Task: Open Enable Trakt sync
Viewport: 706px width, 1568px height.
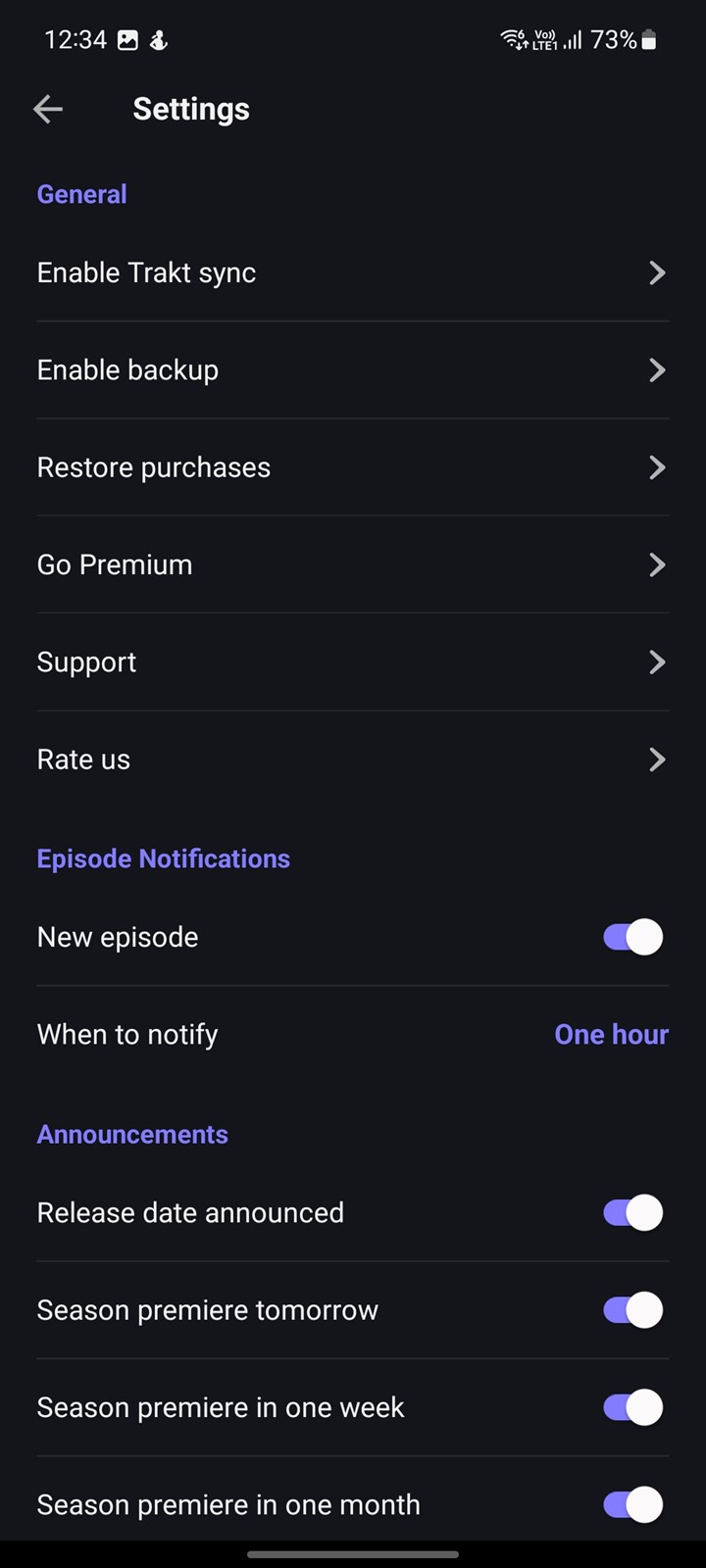Action: point(353,272)
